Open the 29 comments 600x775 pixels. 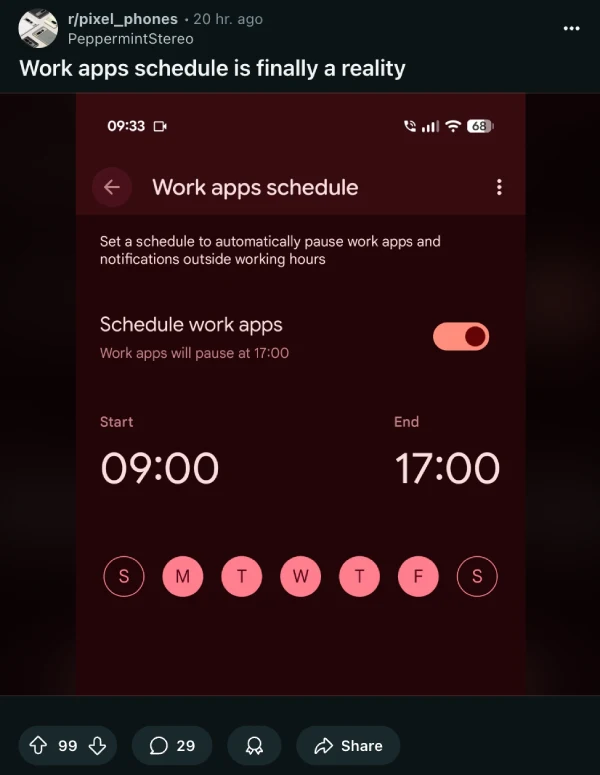(x=172, y=746)
